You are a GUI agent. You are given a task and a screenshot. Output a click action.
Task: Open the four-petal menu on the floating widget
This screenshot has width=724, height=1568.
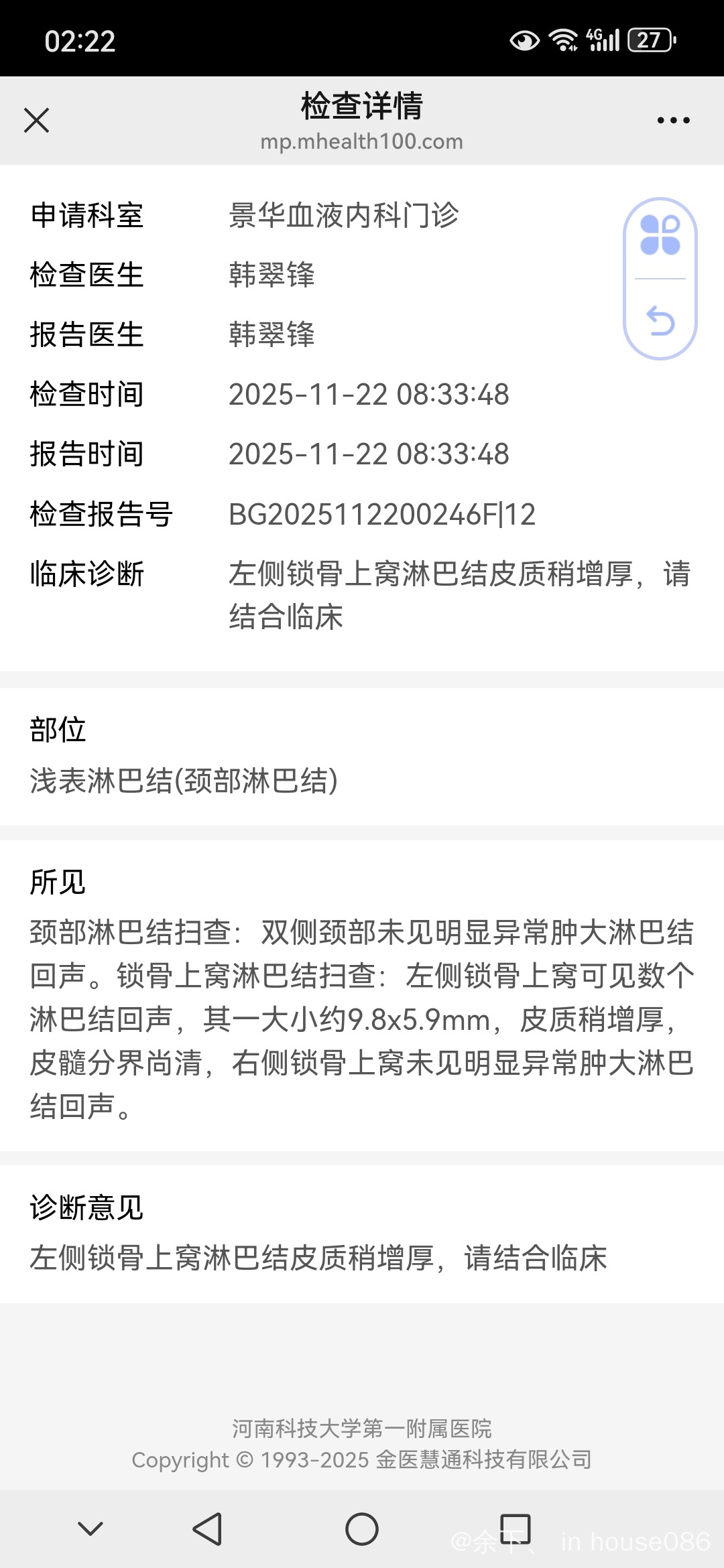tap(660, 235)
